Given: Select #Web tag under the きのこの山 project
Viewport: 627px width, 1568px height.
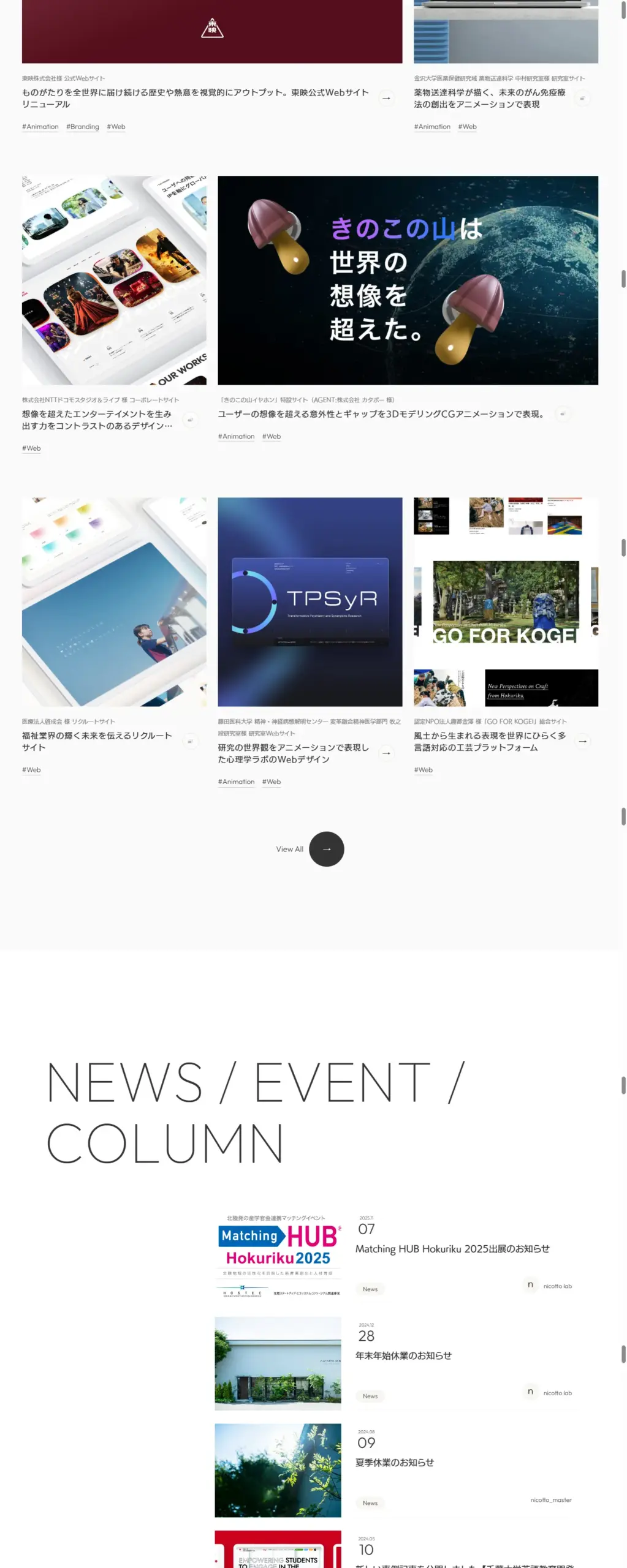Looking at the screenshot, I should tap(272, 437).
